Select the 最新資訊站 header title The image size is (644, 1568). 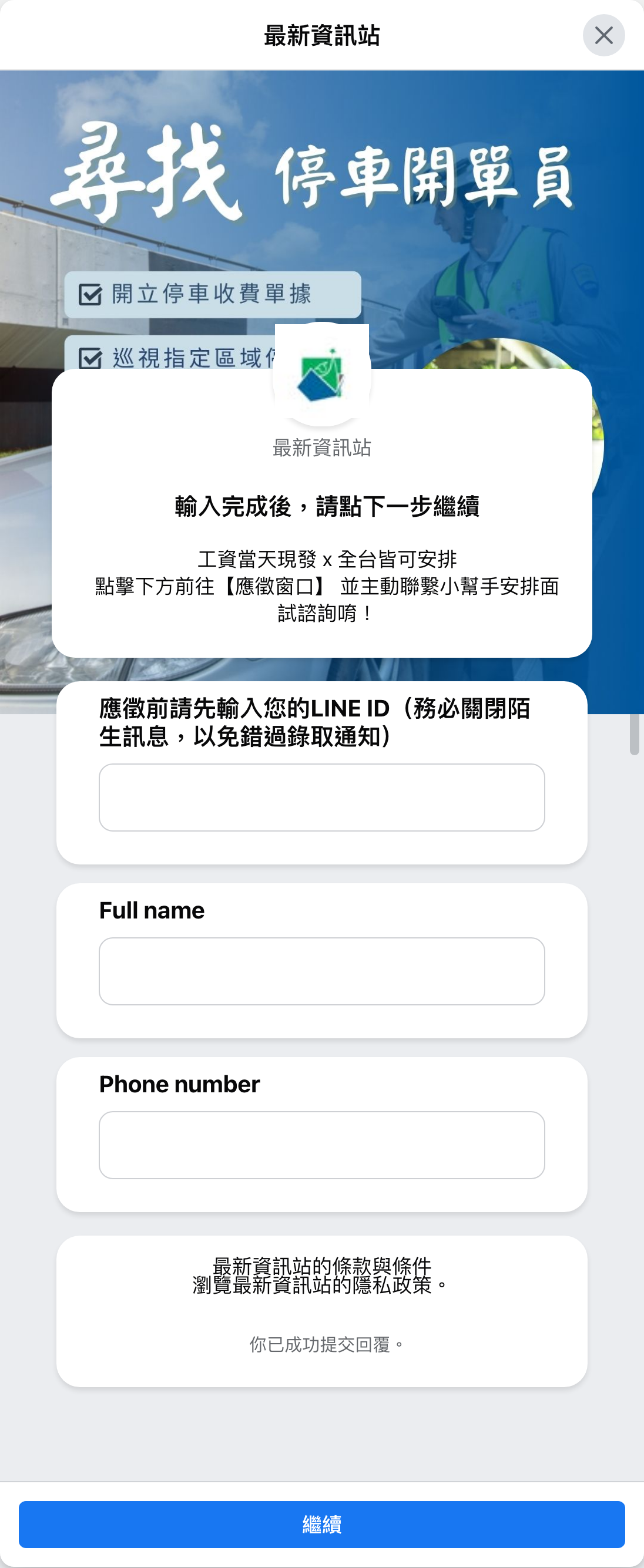(321, 35)
